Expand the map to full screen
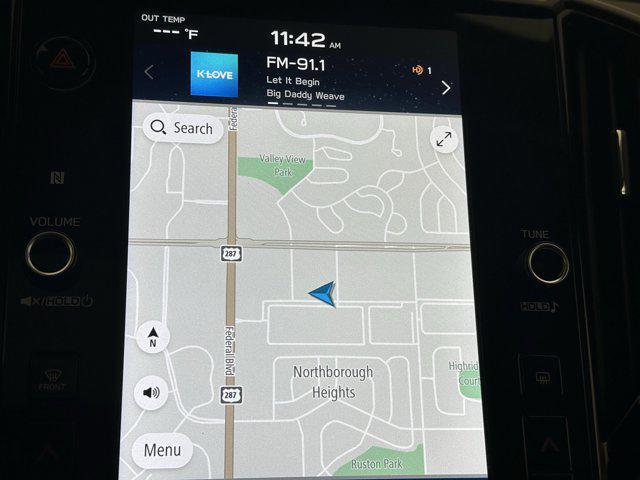 (443, 140)
